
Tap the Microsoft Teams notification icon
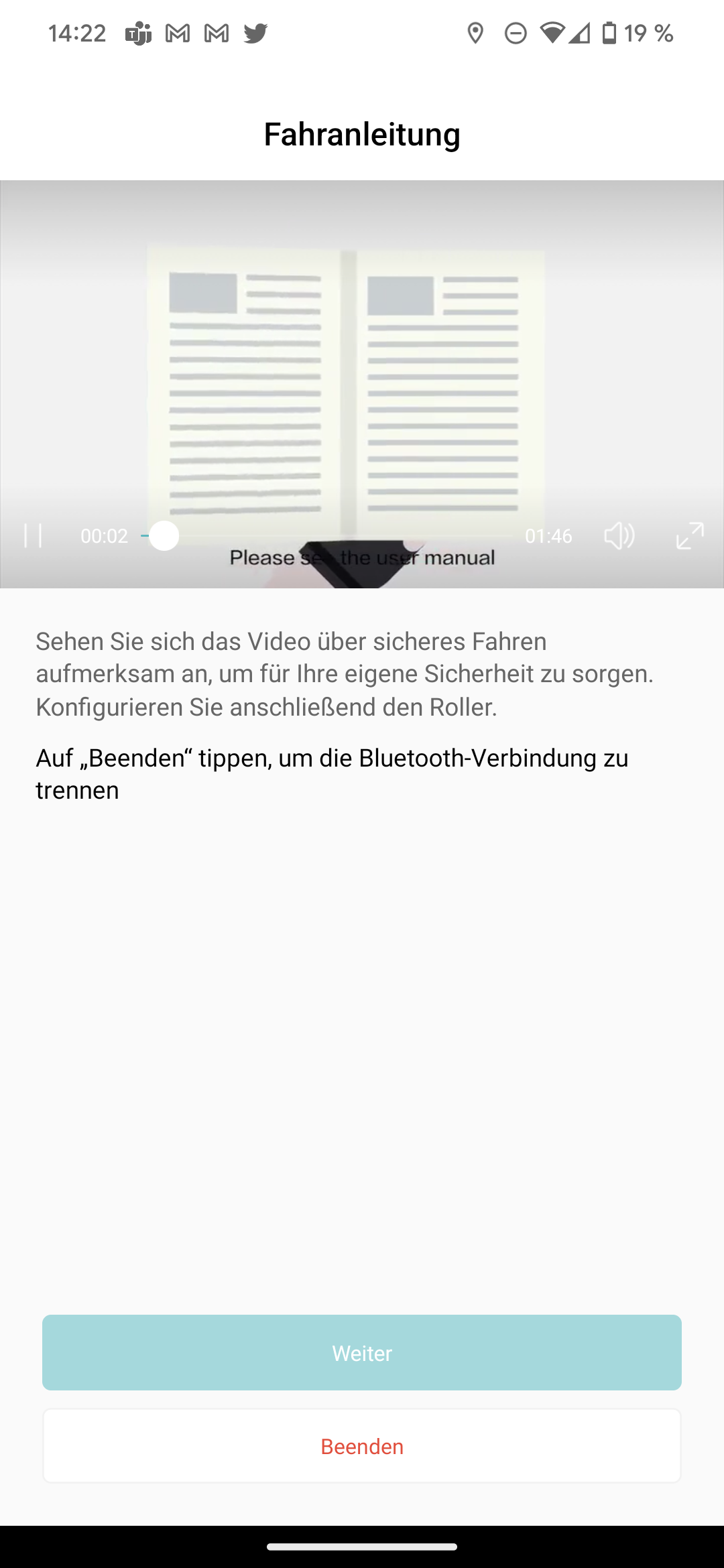tap(137, 32)
